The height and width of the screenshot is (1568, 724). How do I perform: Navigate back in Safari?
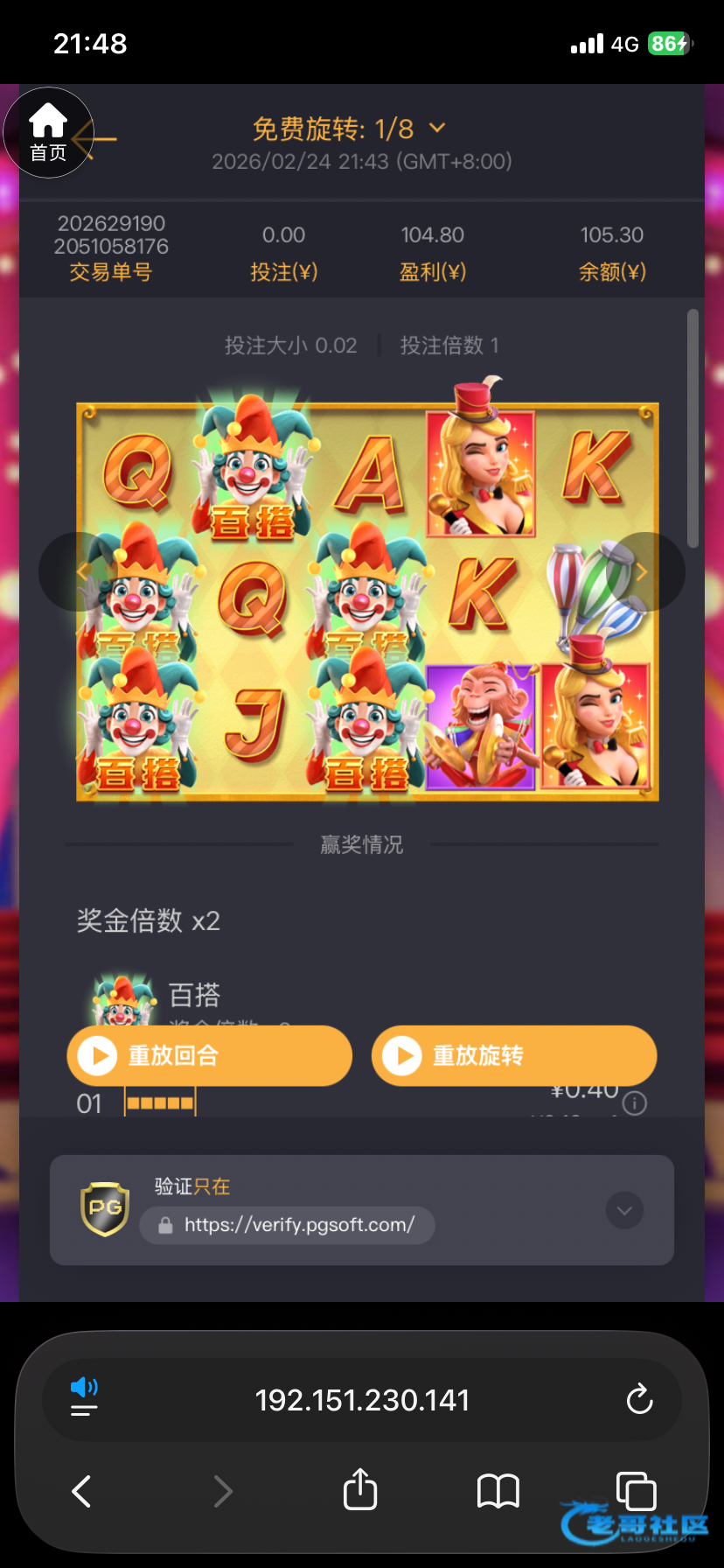[x=81, y=1491]
